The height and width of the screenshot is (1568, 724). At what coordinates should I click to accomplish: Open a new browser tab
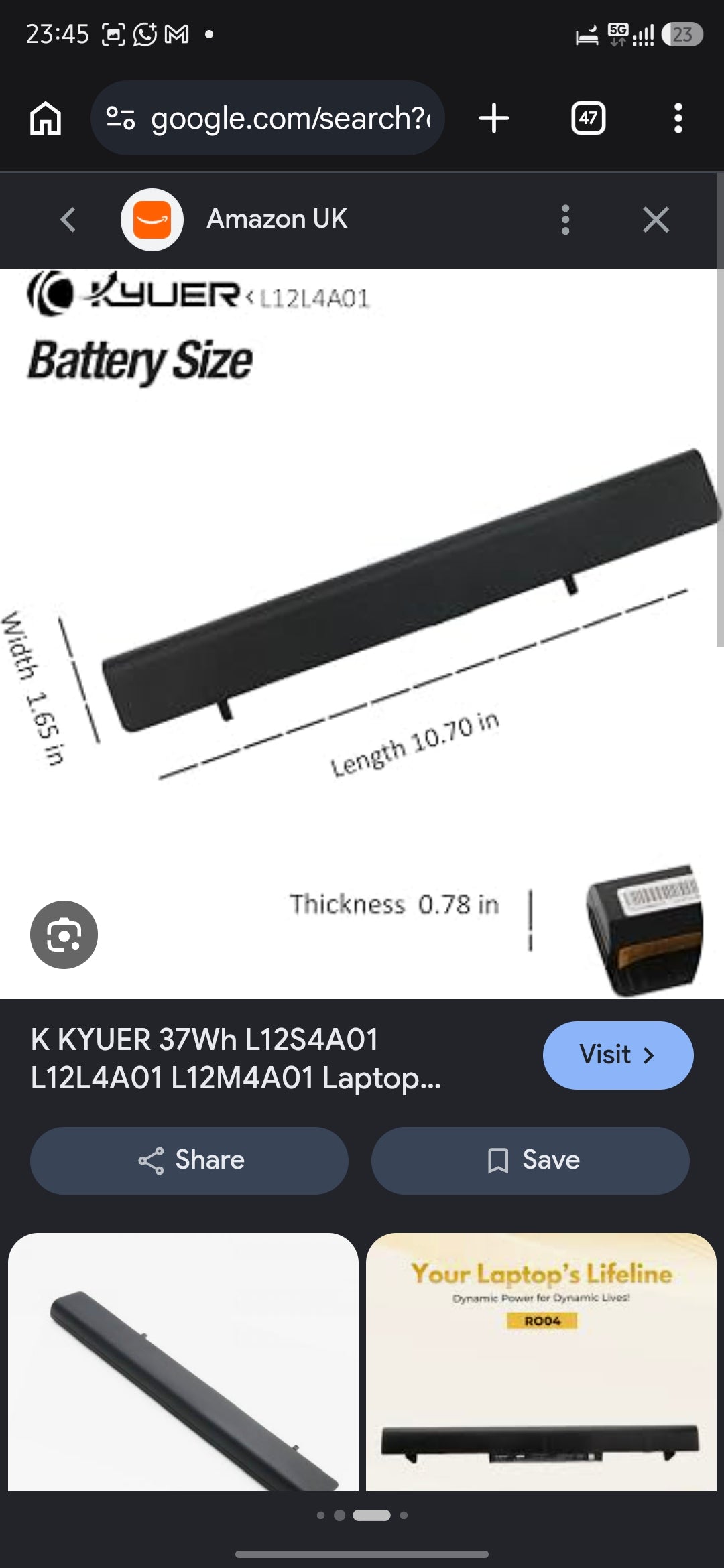click(494, 118)
